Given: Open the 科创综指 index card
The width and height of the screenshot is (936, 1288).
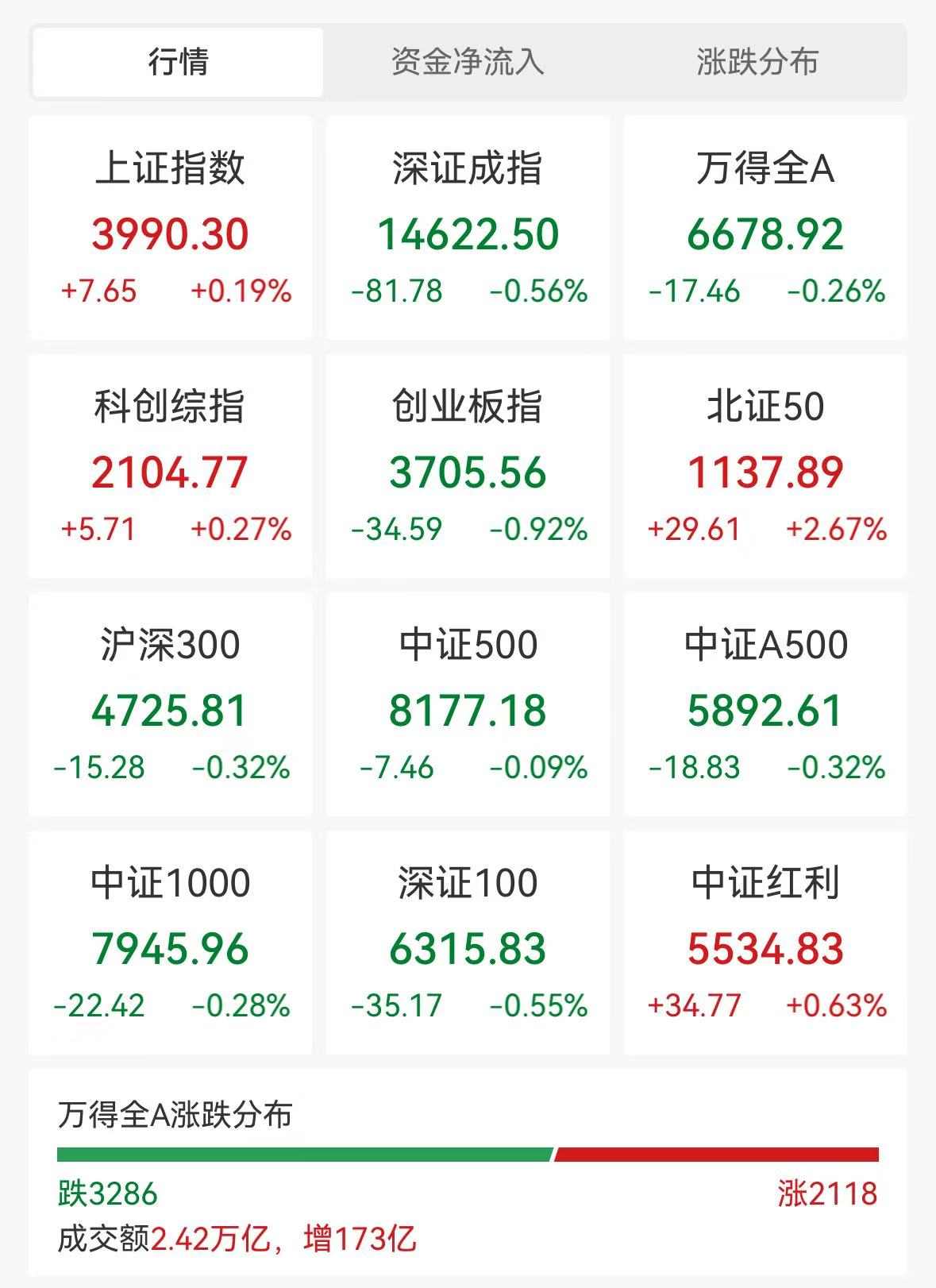Looking at the screenshot, I should pyautogui.click(x=170, y=466).
